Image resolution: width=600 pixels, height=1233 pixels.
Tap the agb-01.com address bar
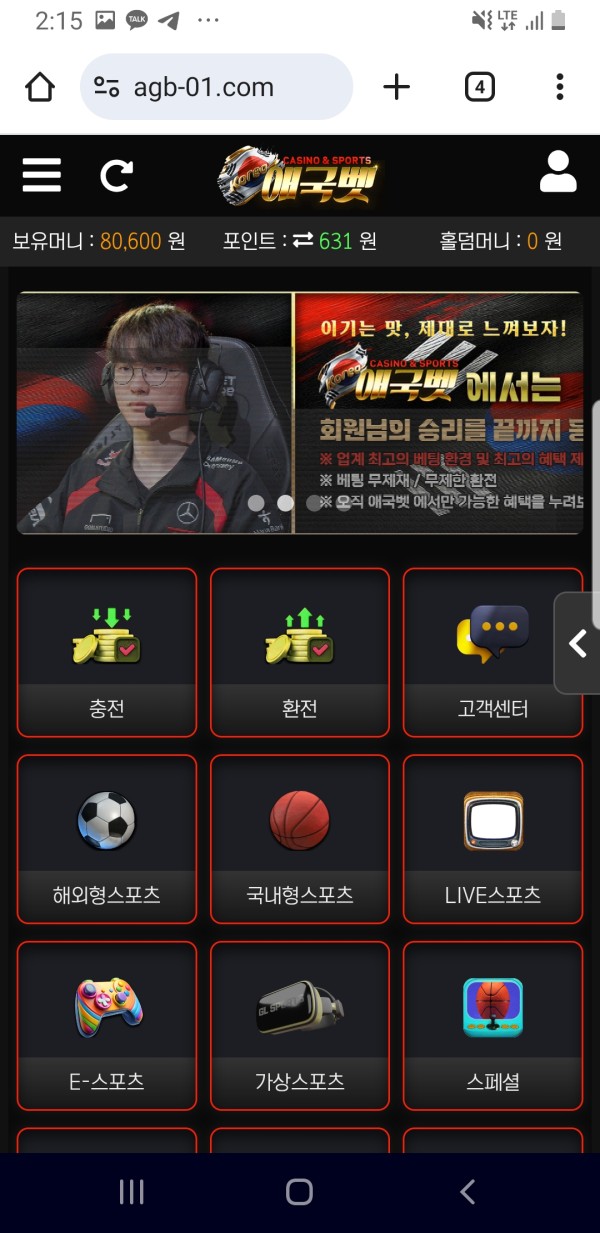click(x=216, y=88)
